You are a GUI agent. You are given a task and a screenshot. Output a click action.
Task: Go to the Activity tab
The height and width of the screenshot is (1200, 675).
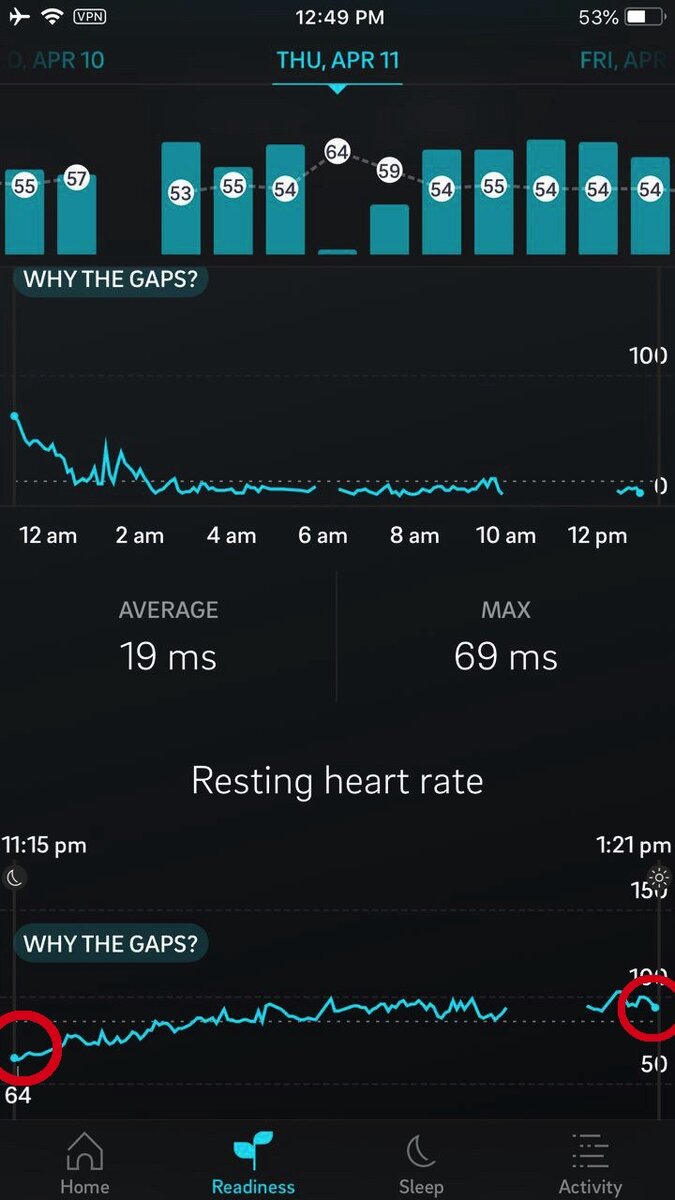(590, 1164)
